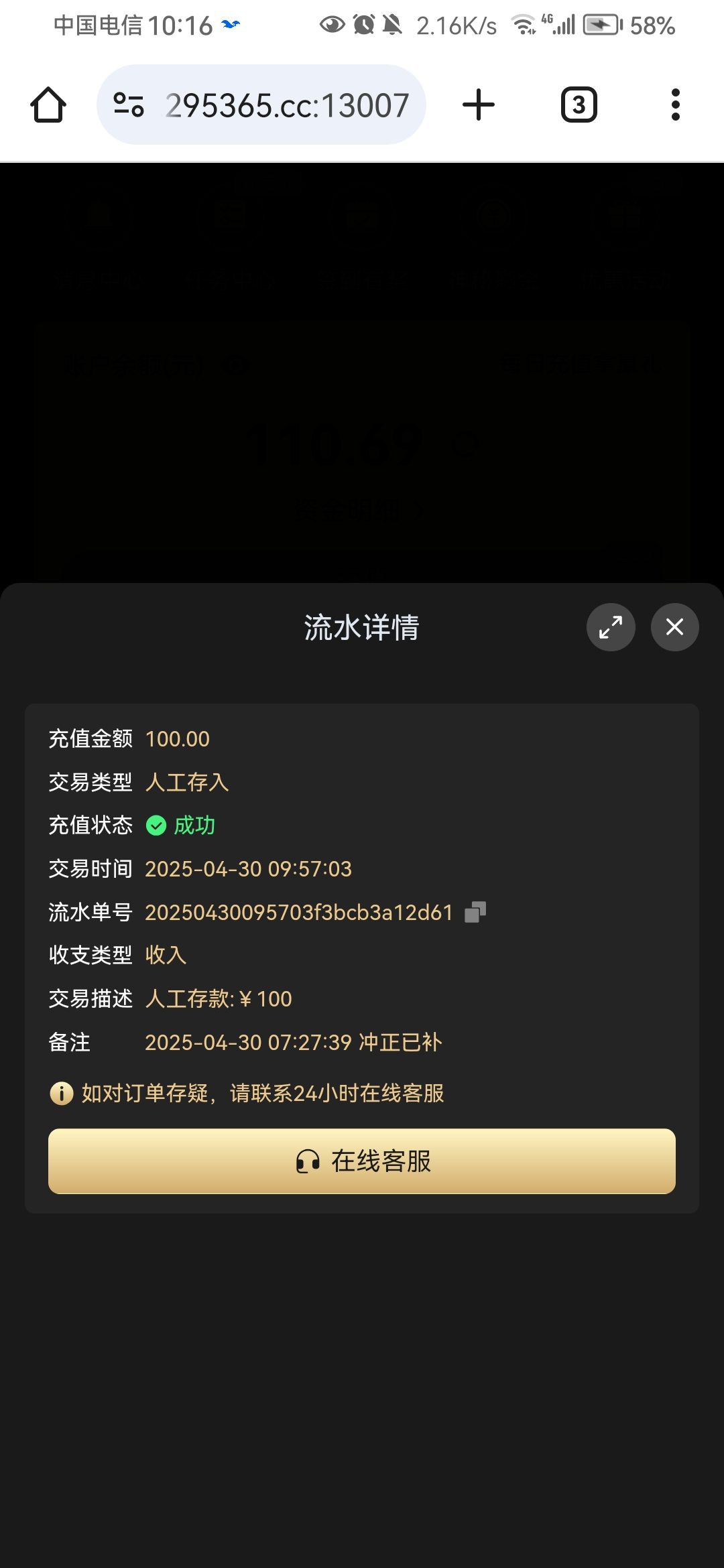Tap the address bar showing 295365.cc:13007
This screenshot has height=1568, width=724.
(x=288, y=104)
